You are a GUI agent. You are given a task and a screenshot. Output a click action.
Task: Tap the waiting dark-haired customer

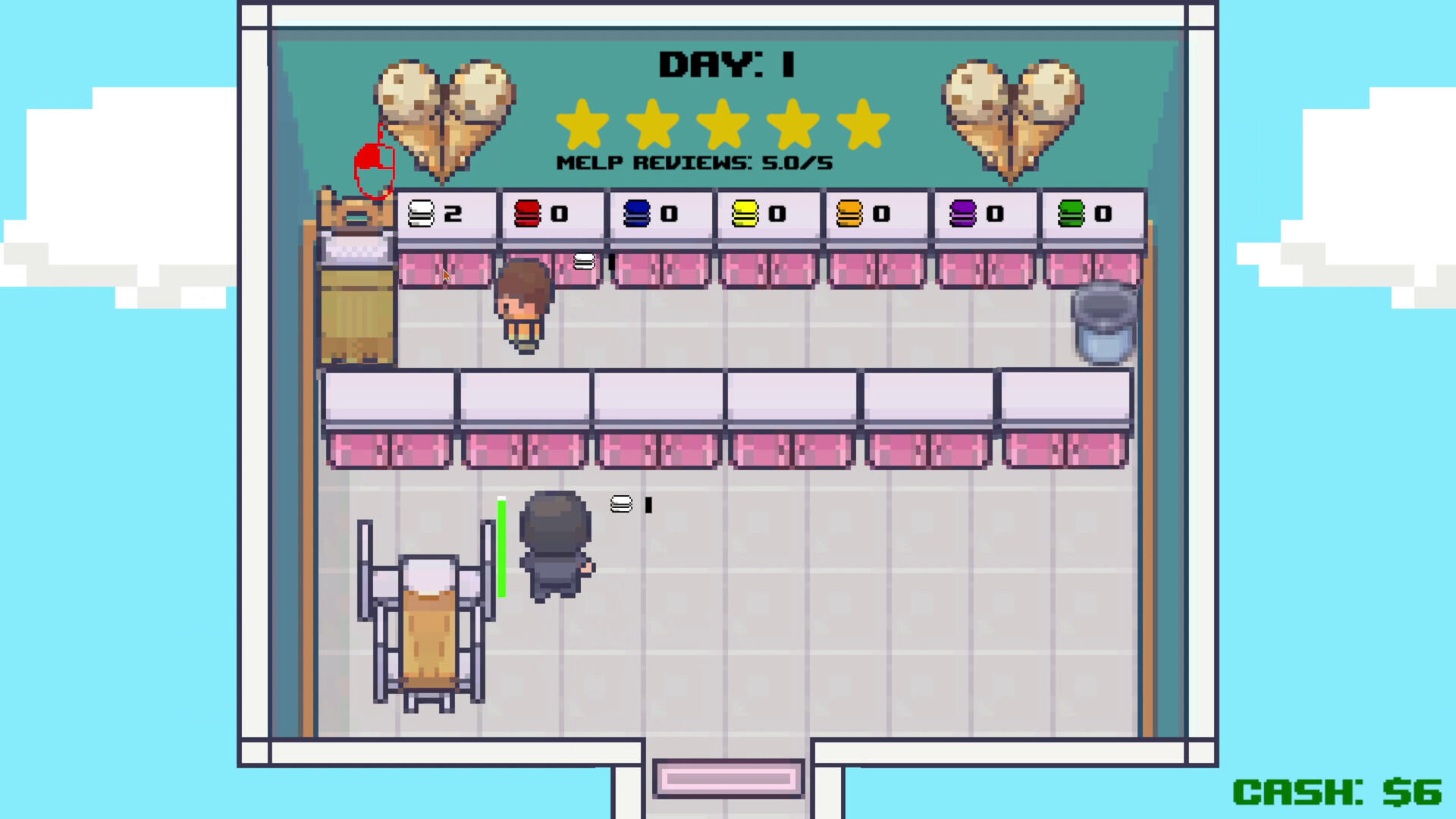point(557,546)
